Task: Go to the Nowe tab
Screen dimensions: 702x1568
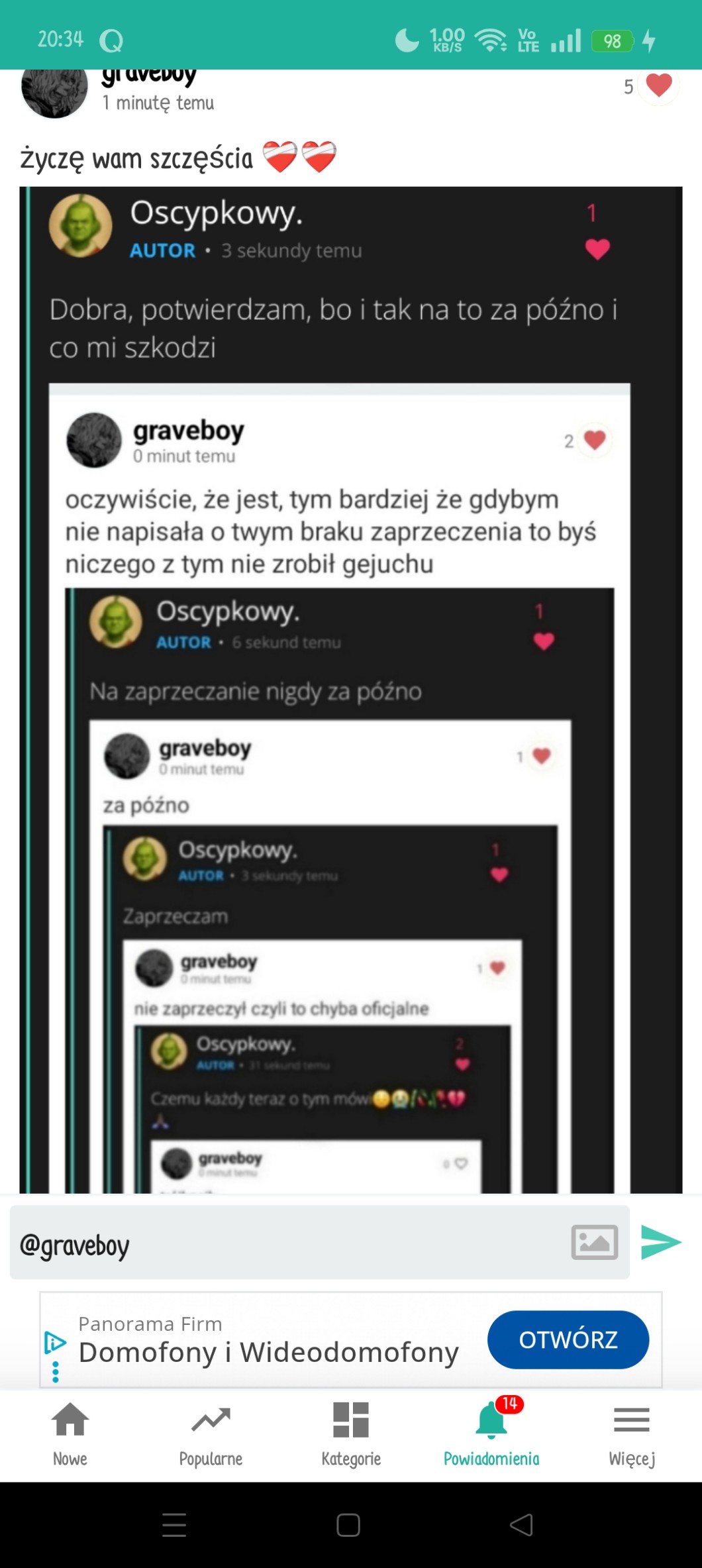Action: 70,1432
